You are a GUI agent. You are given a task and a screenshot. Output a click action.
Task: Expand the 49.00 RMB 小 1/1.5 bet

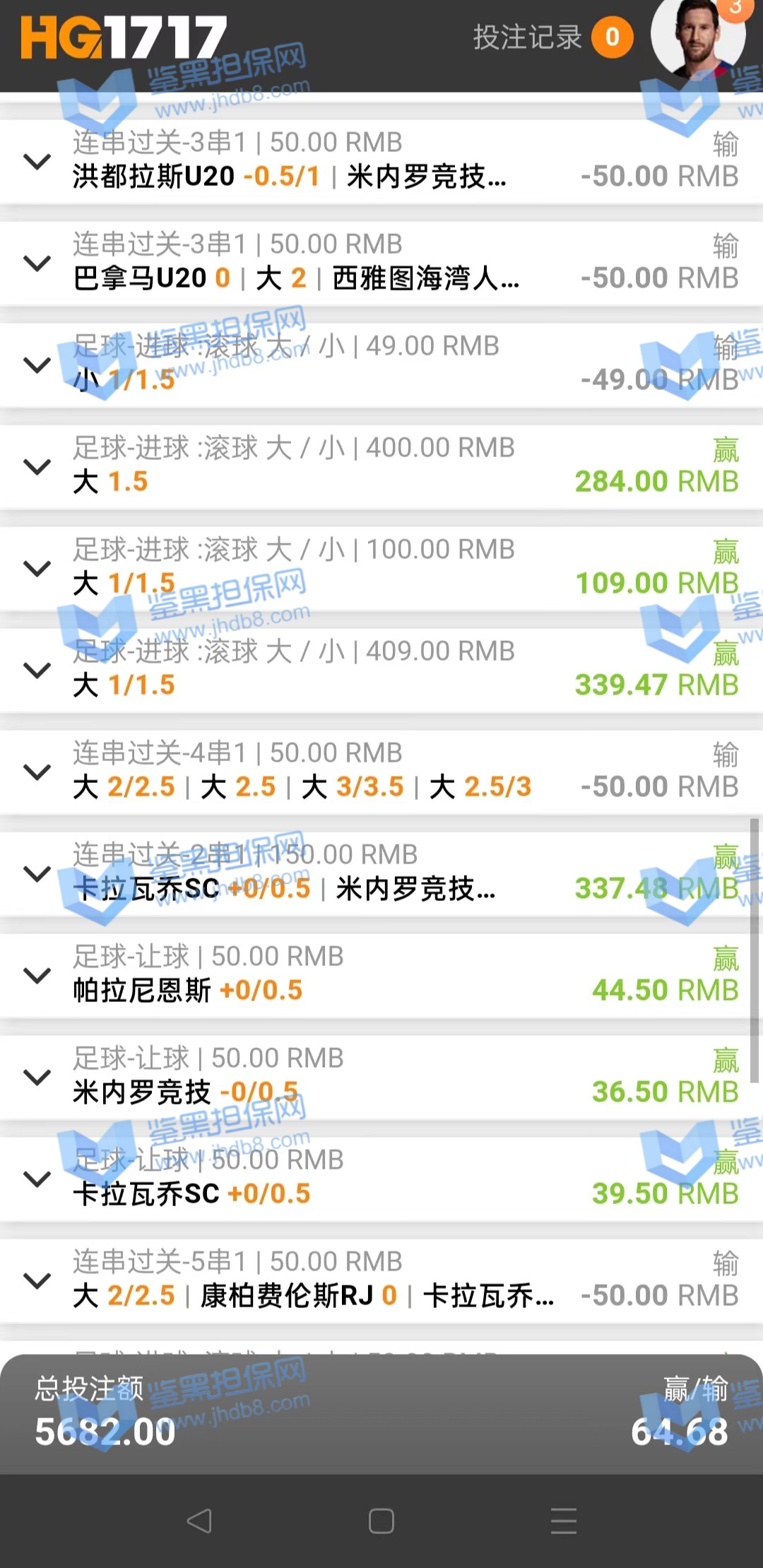coord(37,365)
